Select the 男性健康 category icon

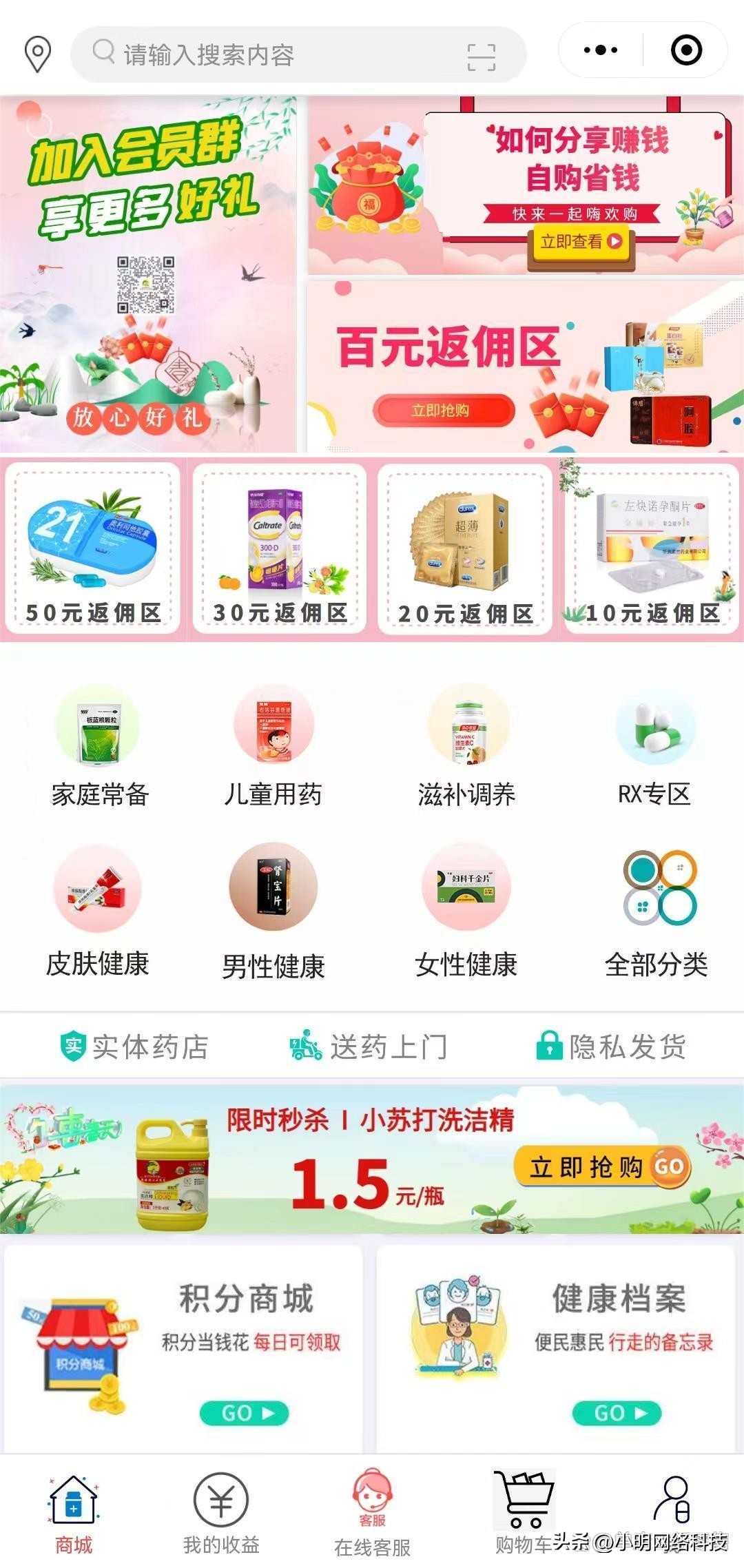(272, 889)
